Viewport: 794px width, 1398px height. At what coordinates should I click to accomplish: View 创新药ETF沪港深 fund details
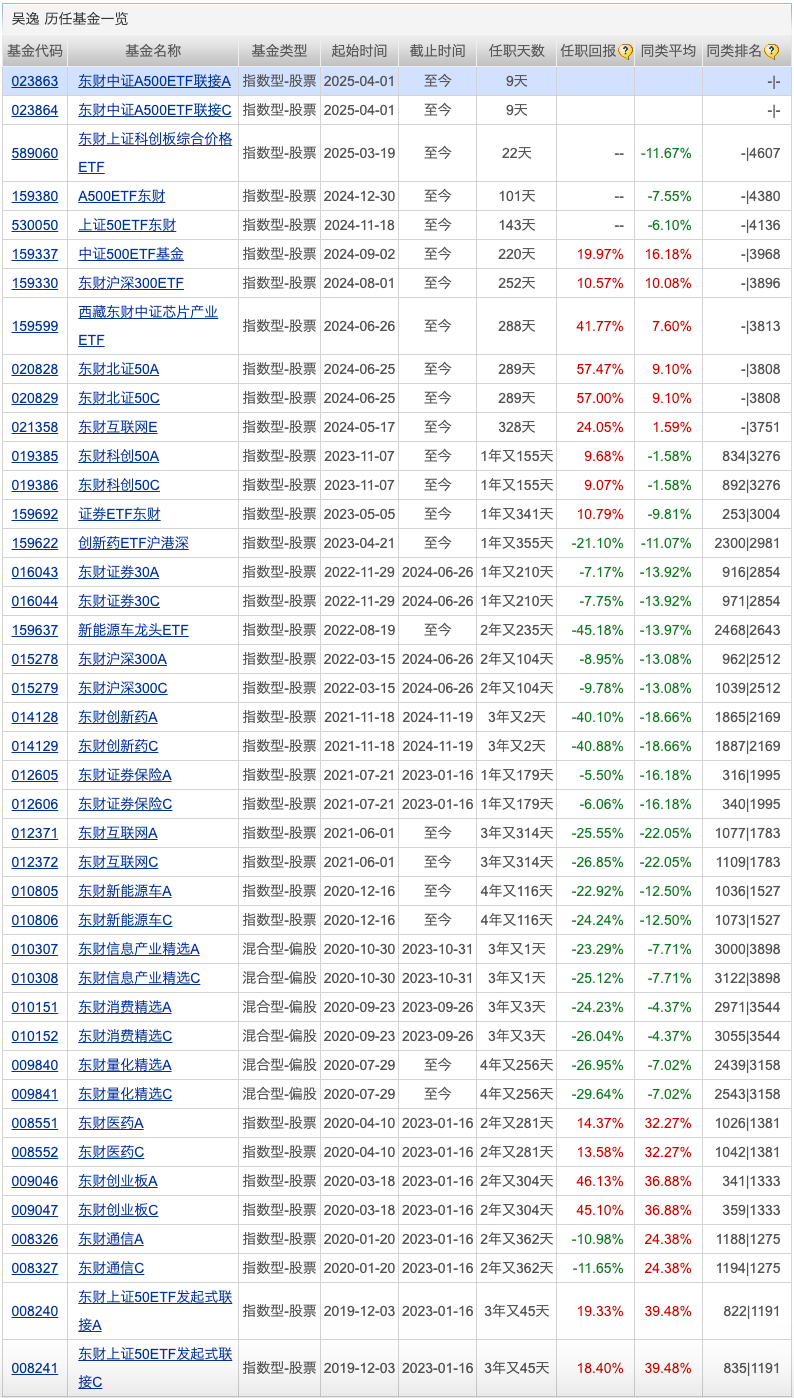(133, 543)
